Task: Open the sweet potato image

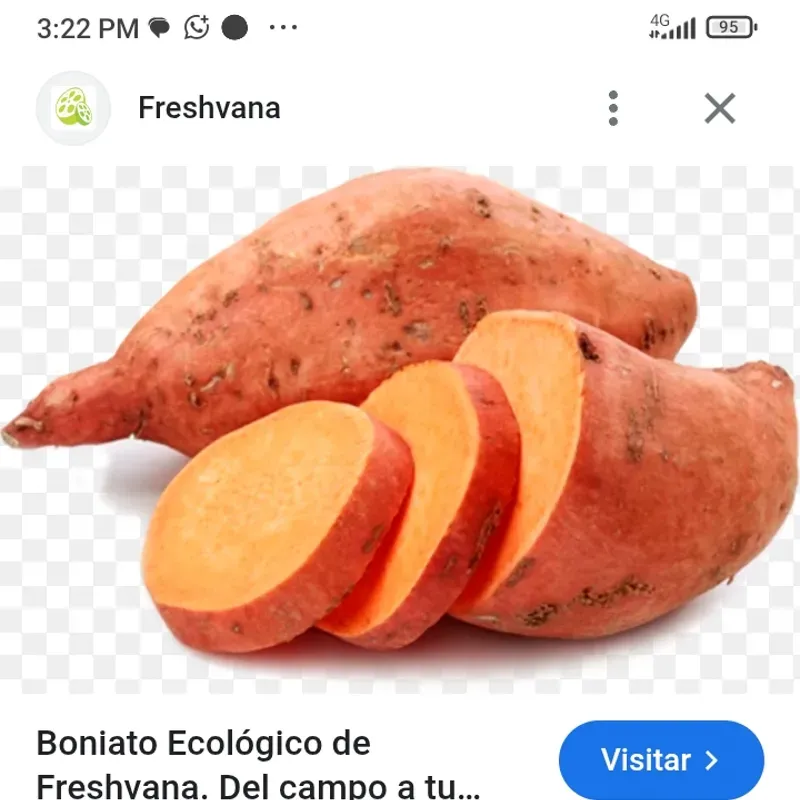Action: [x=400, y=420]
